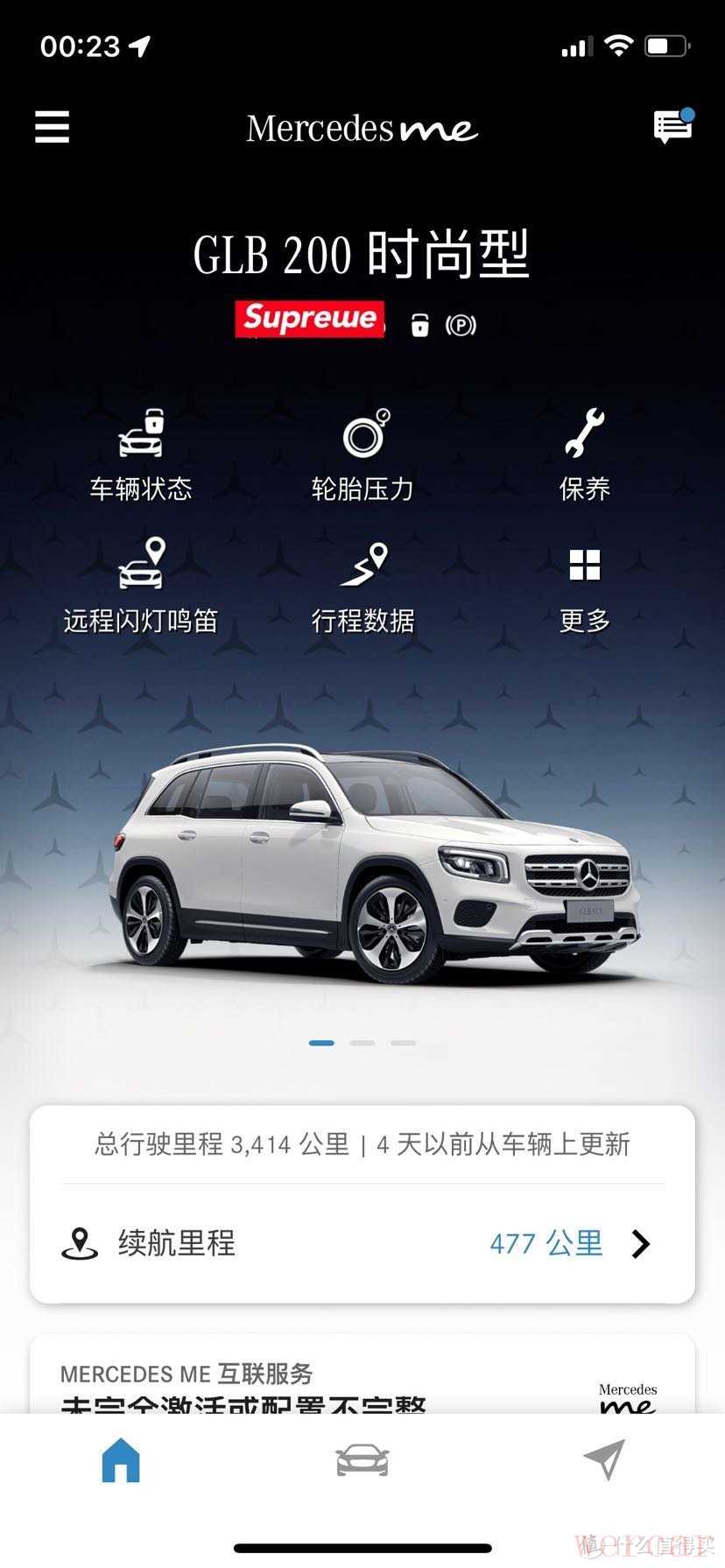Switch to the home tab

(x=121, y=1460)
